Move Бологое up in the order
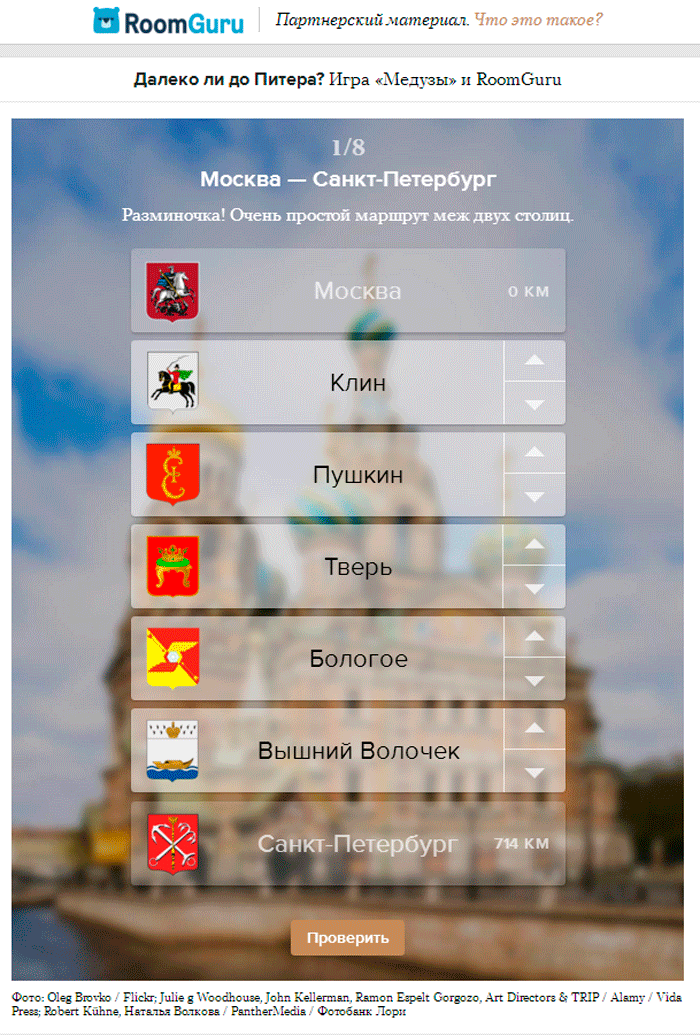This screenshot has height=1036, width=700. click(x=535, y=637)
